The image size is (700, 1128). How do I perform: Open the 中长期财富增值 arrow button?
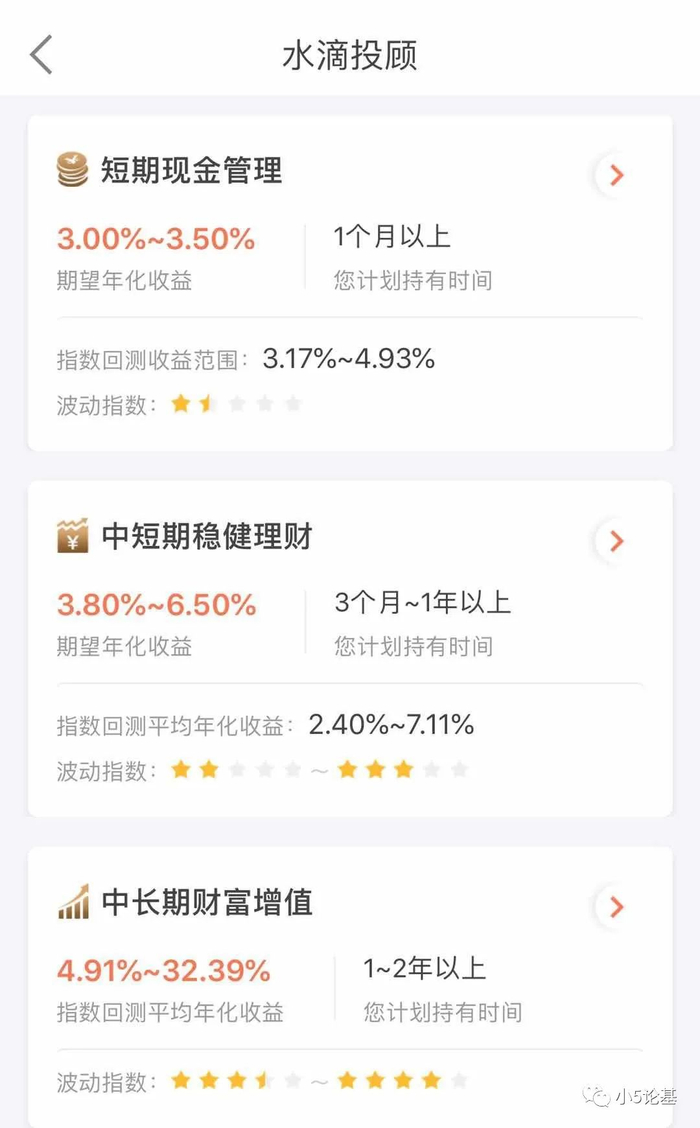tap(616, 907)
